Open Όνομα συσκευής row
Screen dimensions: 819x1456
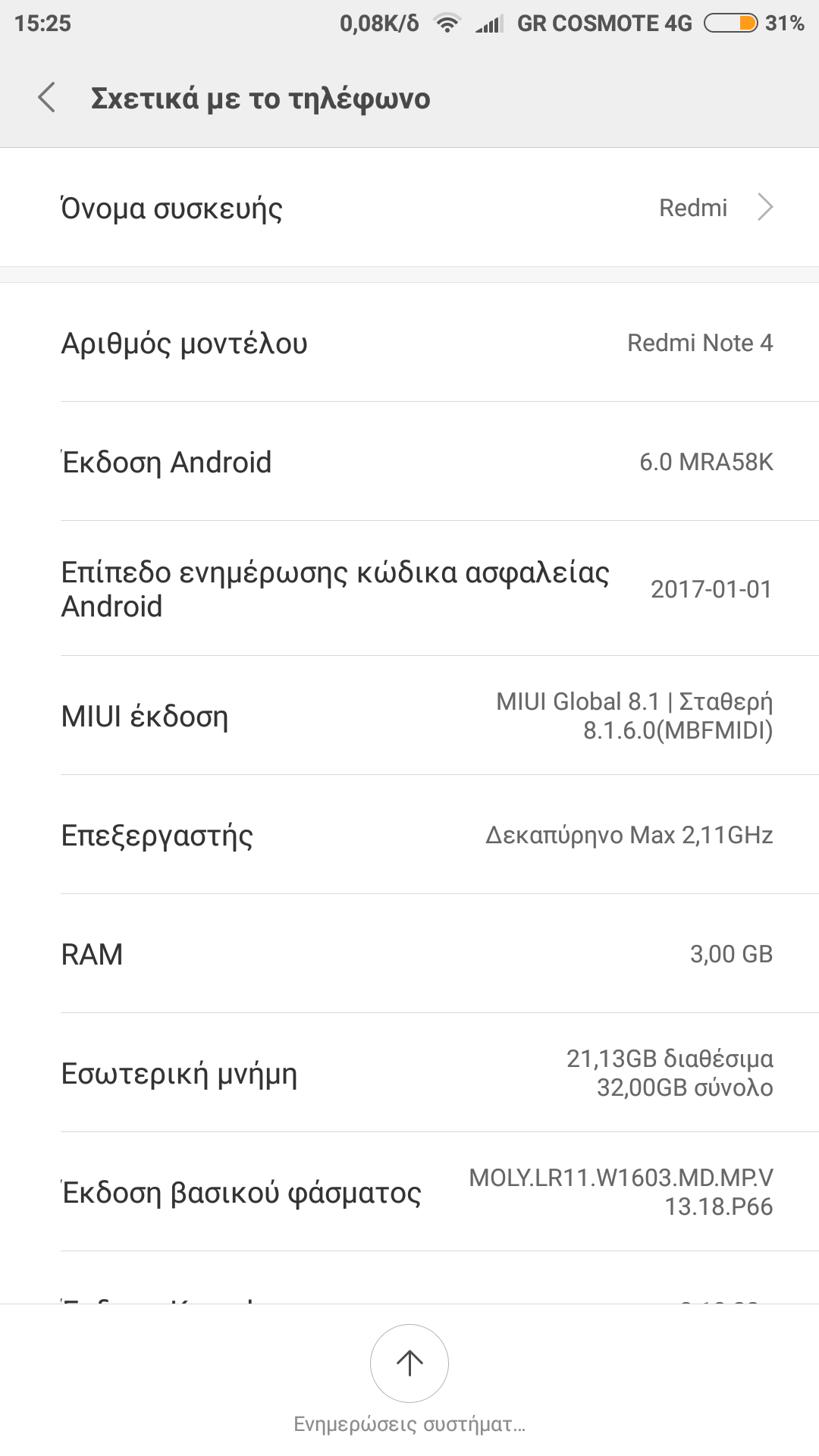(x=409, y=208)
